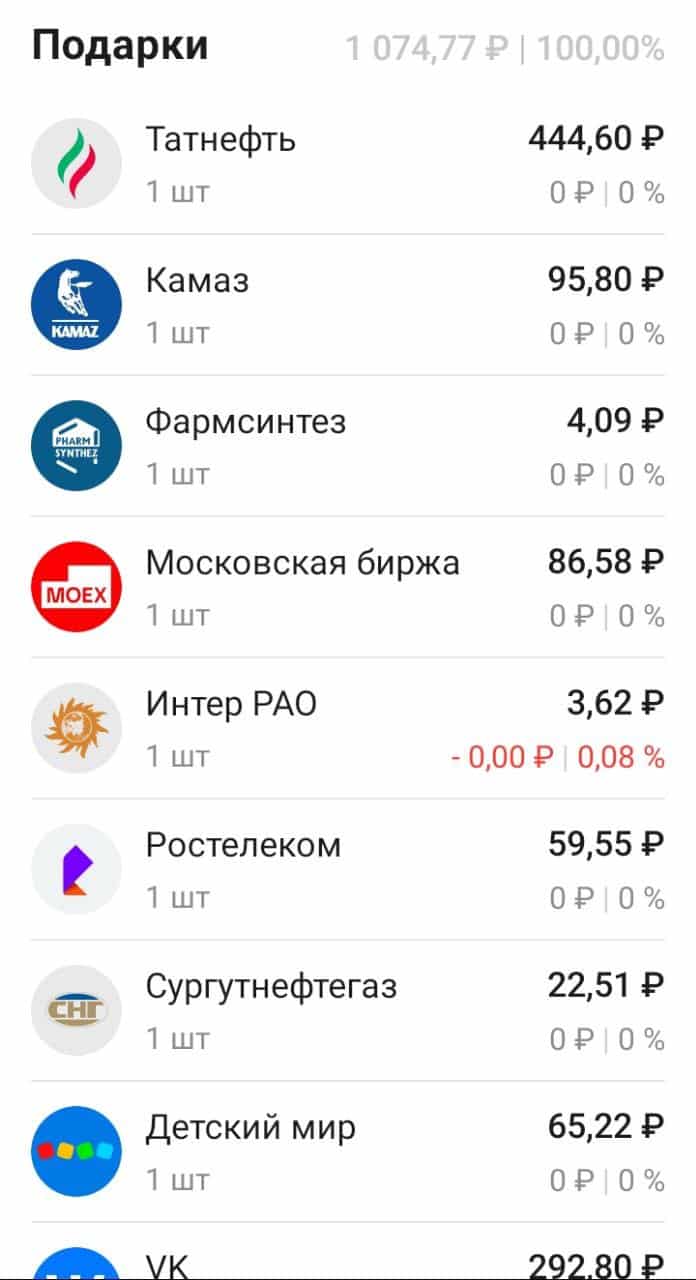
Task: Open the Ростелеком row
Action: pos(348,869)
